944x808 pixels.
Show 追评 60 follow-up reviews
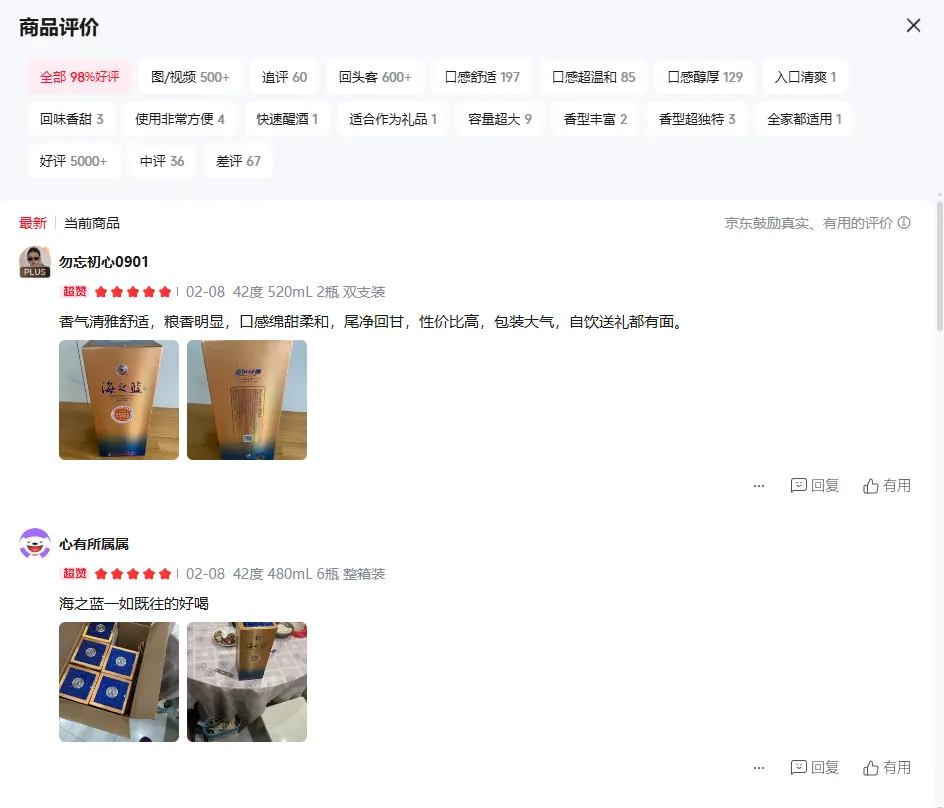[284, 77]
